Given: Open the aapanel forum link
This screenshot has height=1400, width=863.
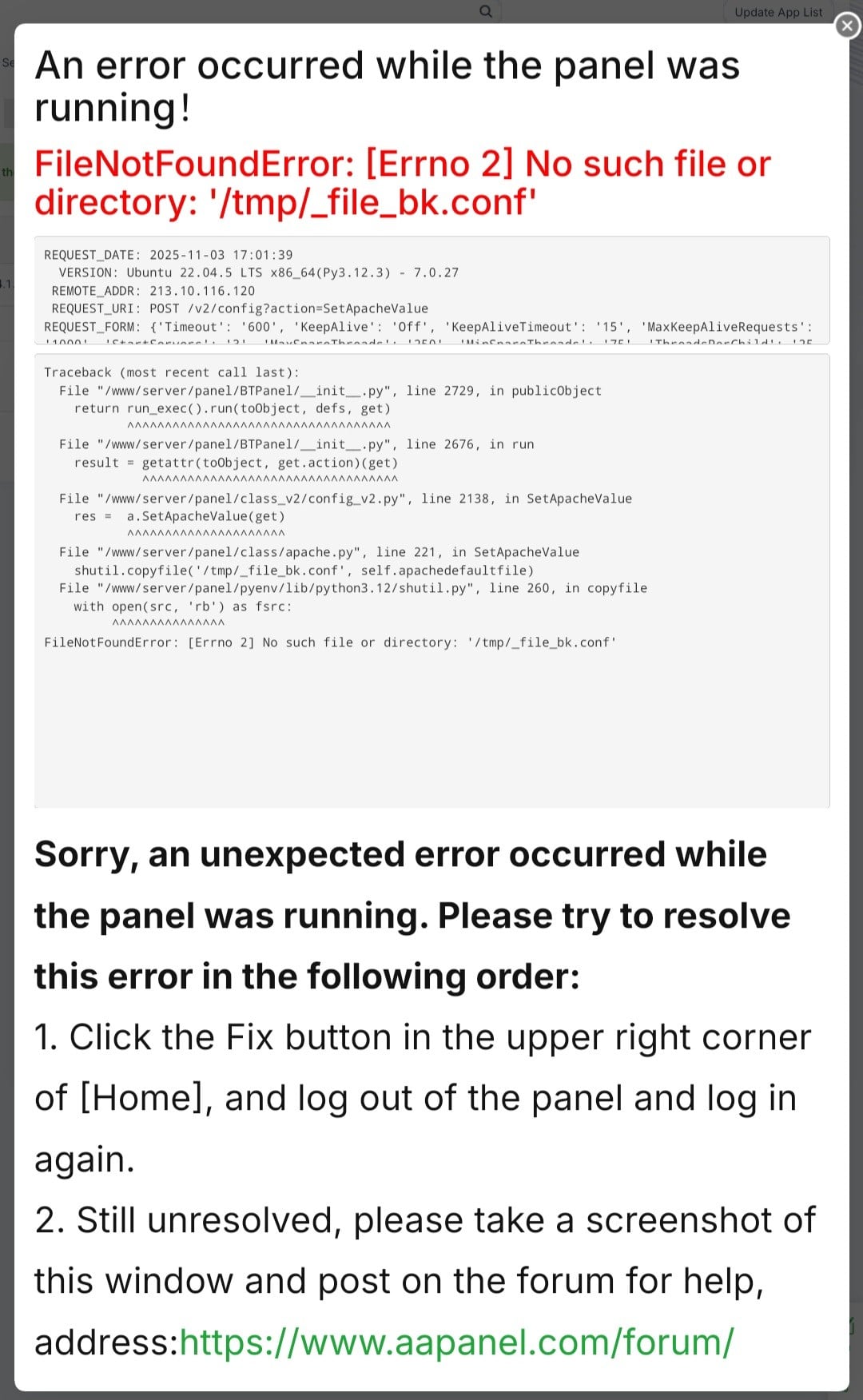Looking at the screenshot, I should click(456, 1342).
